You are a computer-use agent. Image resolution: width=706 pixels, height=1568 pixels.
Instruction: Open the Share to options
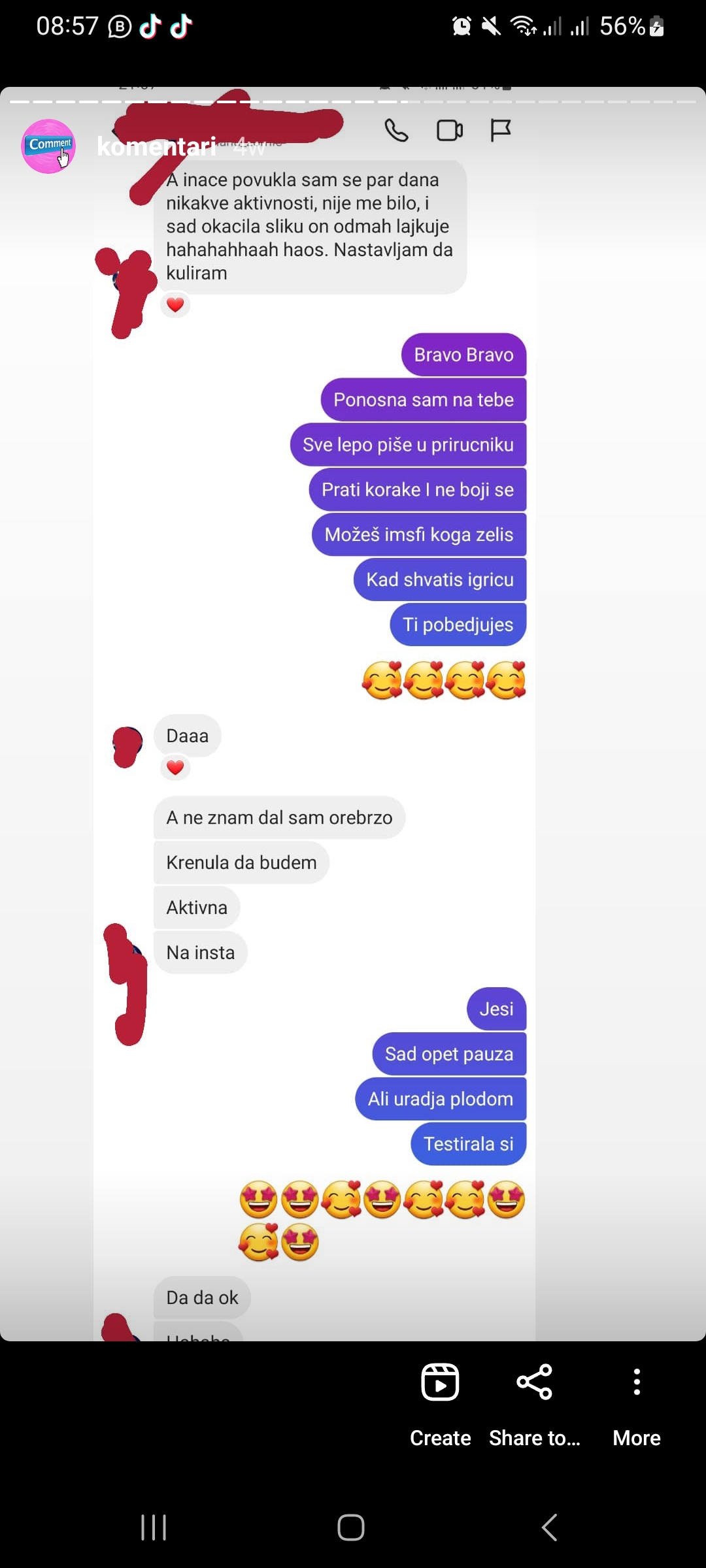[535, 1401]
